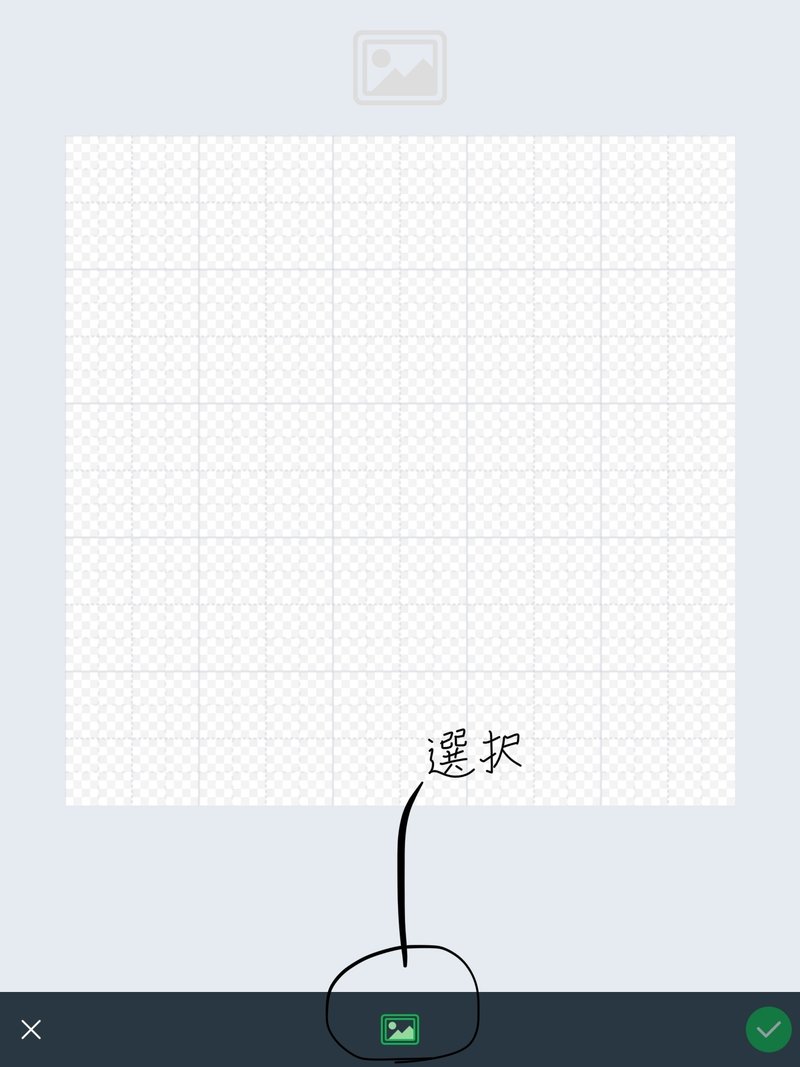Viewport: 800px width, 1067px height.
Task: Close the editor with the X
Action: pos(31,1029)
